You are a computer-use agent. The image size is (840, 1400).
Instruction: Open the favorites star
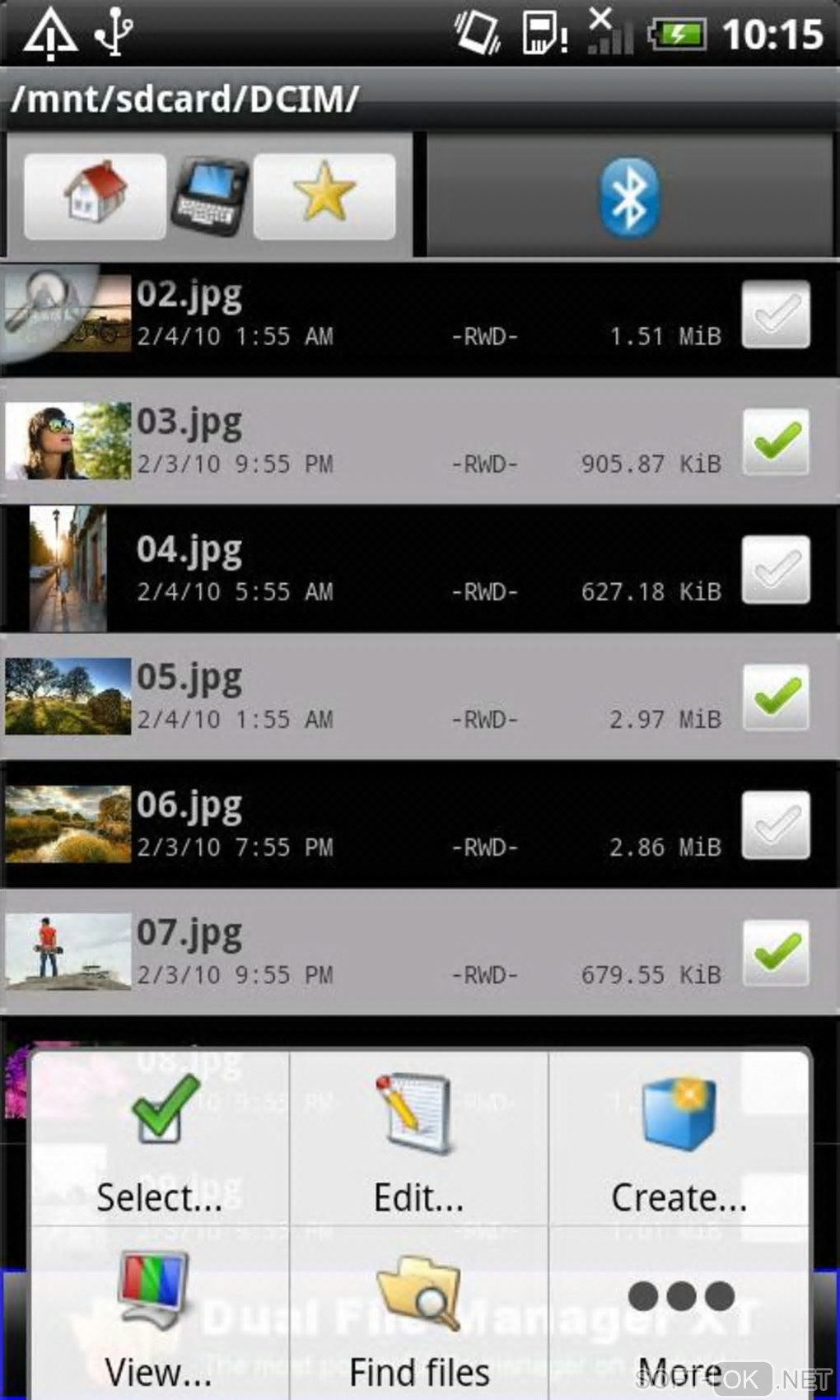click(324, 196)
